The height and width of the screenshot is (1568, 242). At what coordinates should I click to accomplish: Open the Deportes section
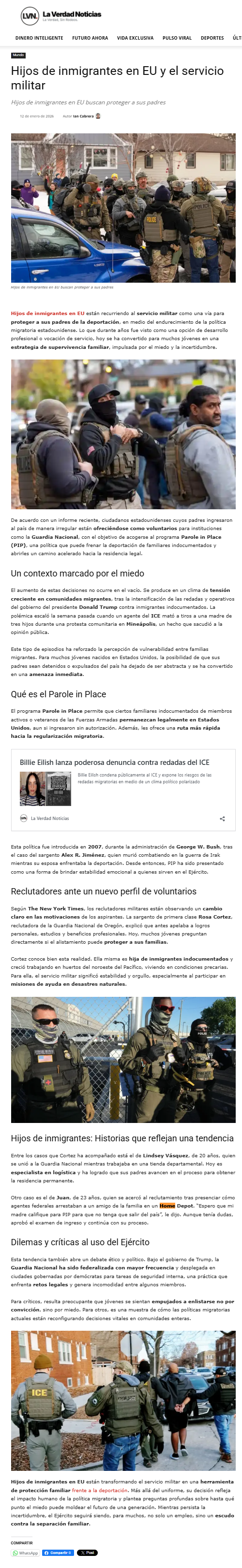coord(212,38)
